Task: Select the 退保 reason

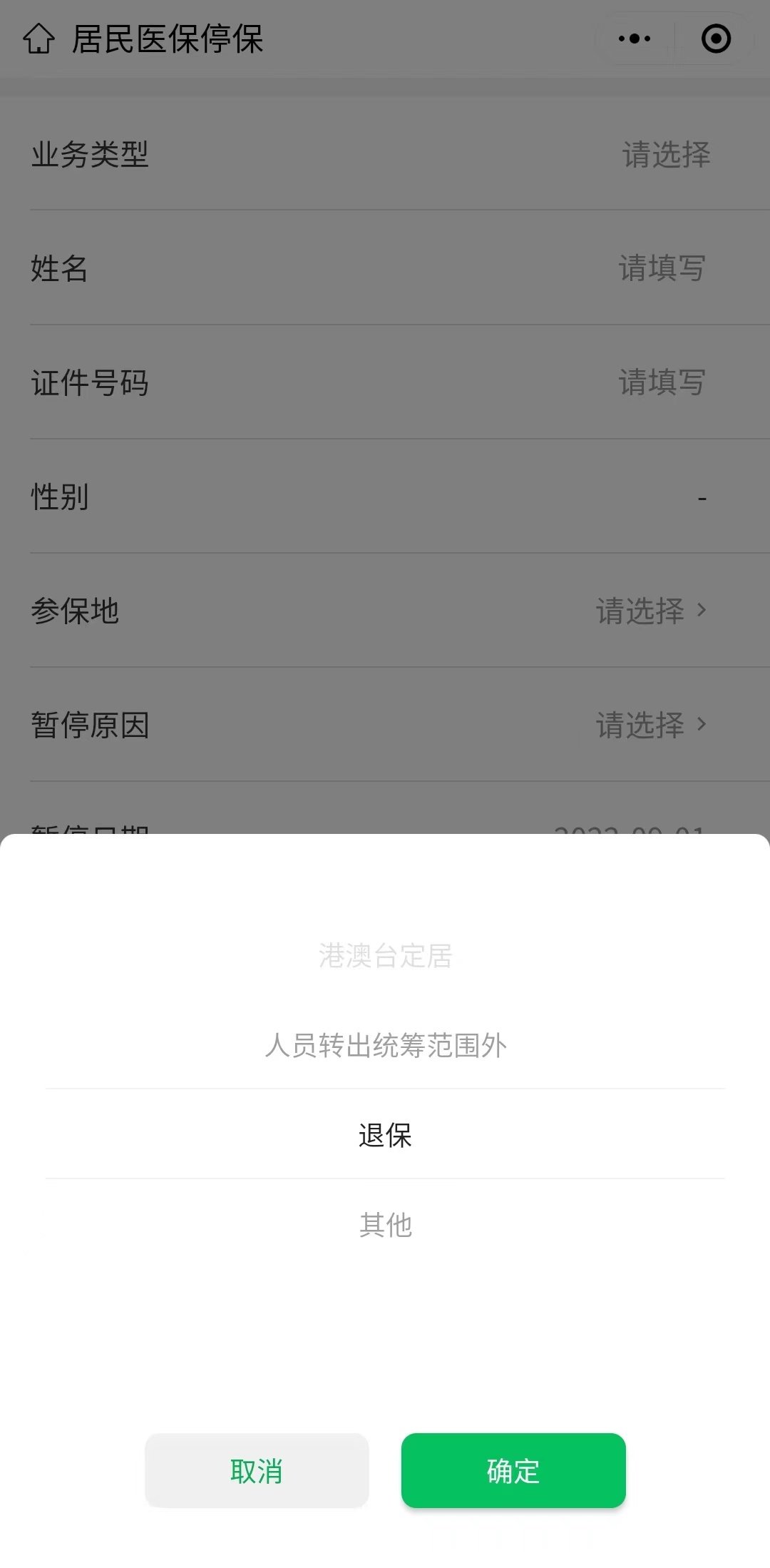Action: click(x=385, y=1134)
